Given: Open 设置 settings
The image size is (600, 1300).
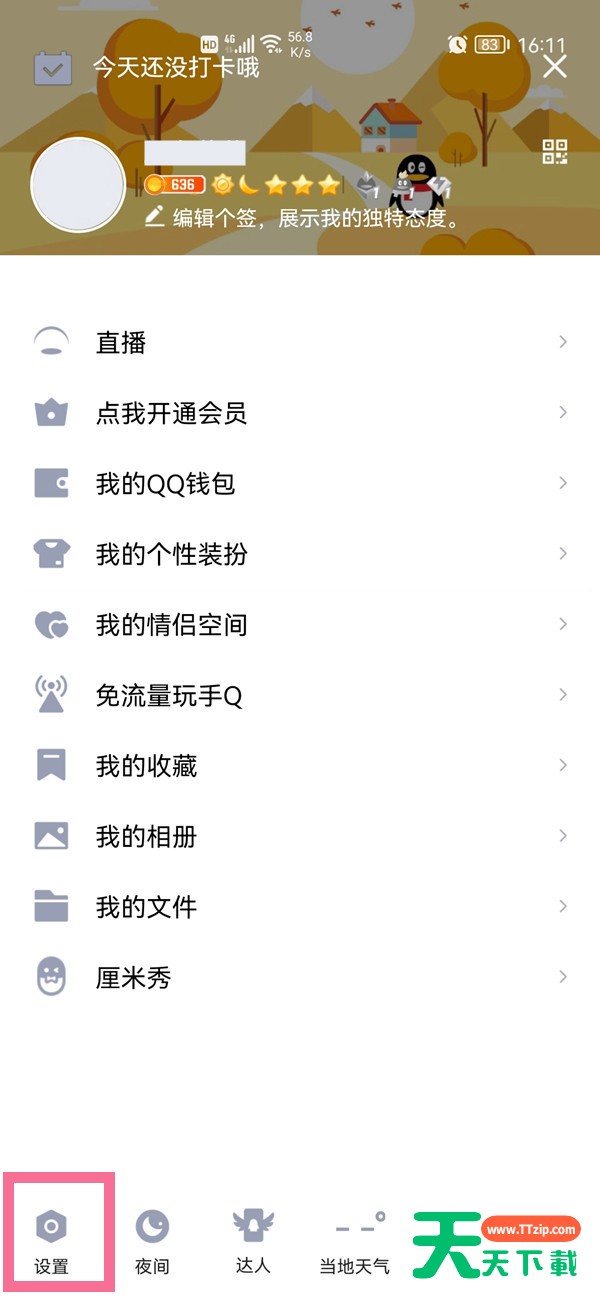Looking at the screenshot, I should tap(52, 1240).
